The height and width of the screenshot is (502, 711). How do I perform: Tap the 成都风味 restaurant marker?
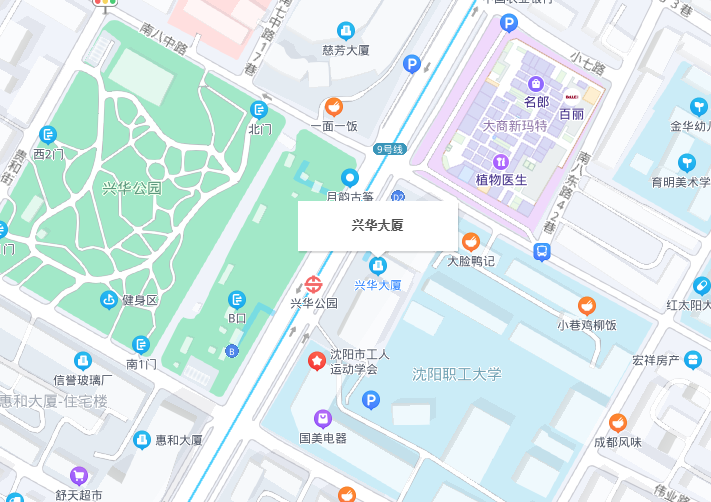(x=618, y=423)
